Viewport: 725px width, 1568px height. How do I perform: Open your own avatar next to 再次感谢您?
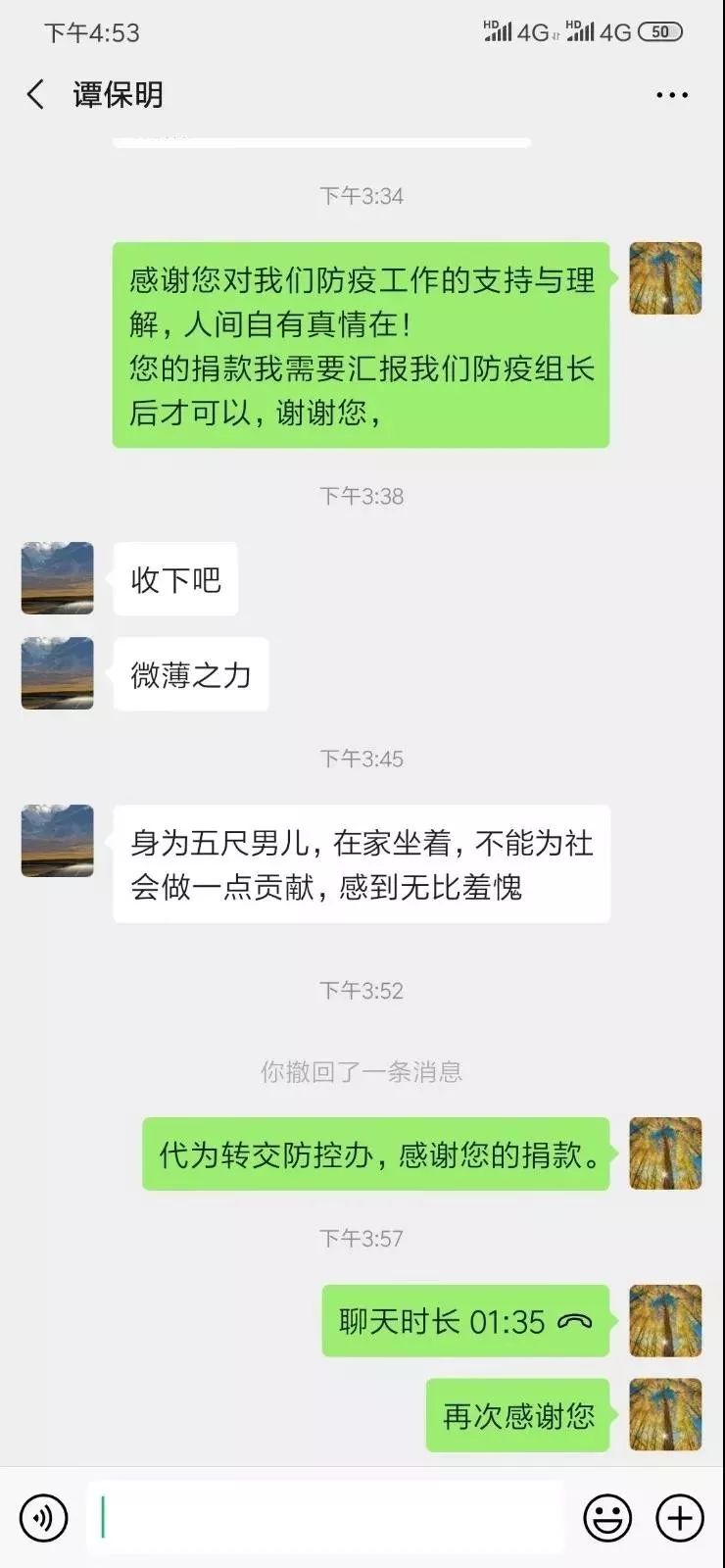click(x=665, y=1414)
